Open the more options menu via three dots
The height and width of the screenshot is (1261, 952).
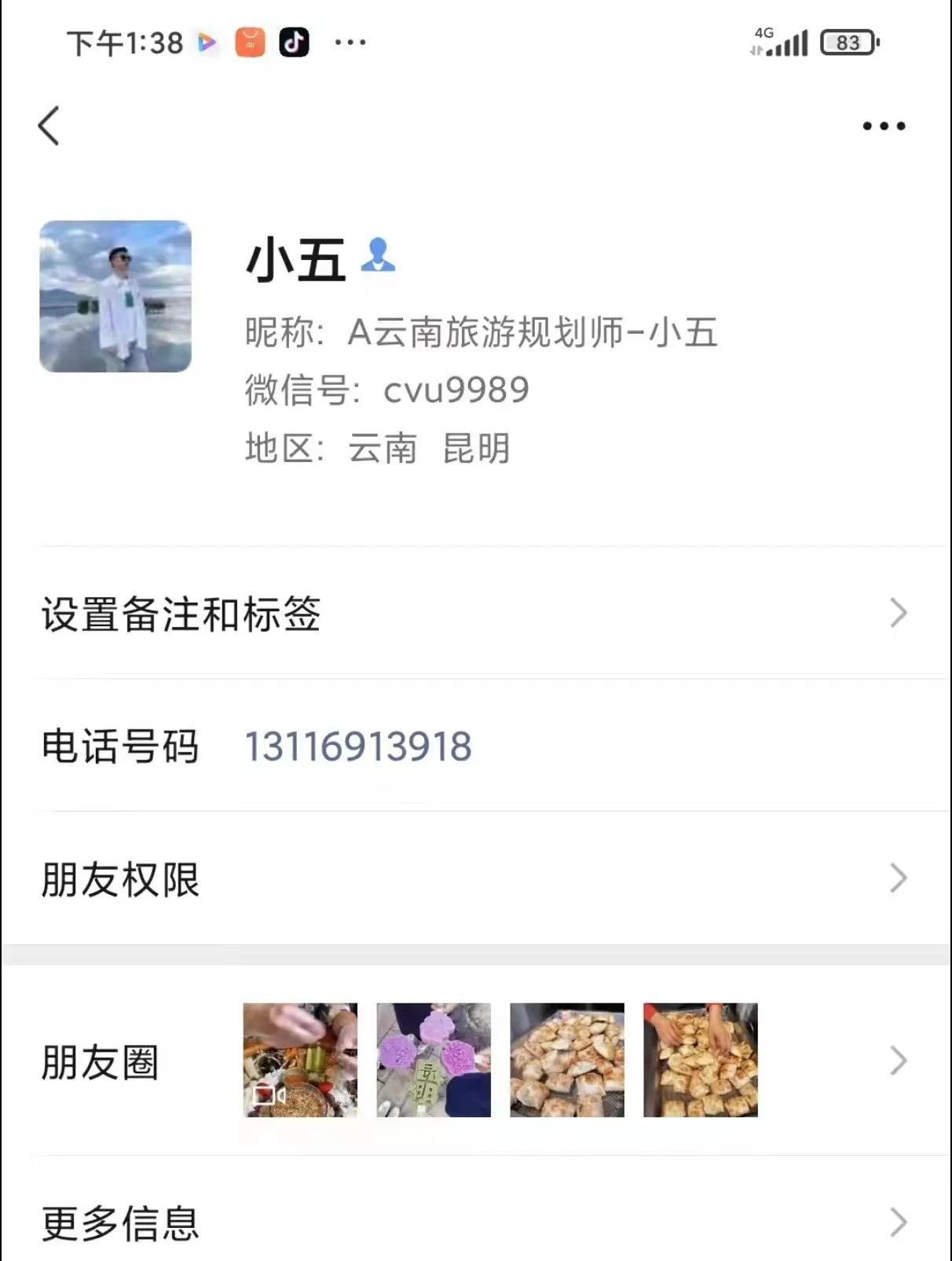click(x=884, y=124)
